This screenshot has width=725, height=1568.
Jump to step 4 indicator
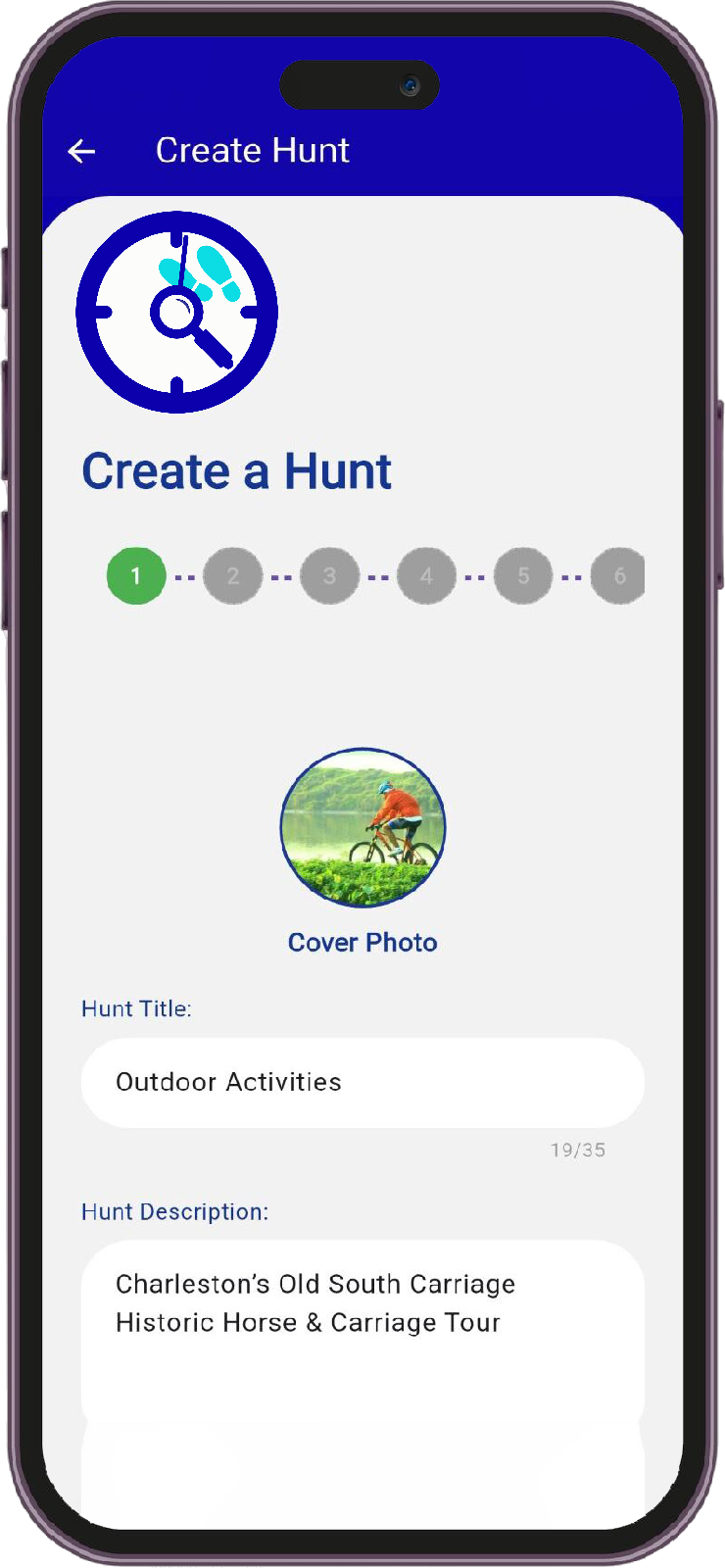(x=426, y=576)
